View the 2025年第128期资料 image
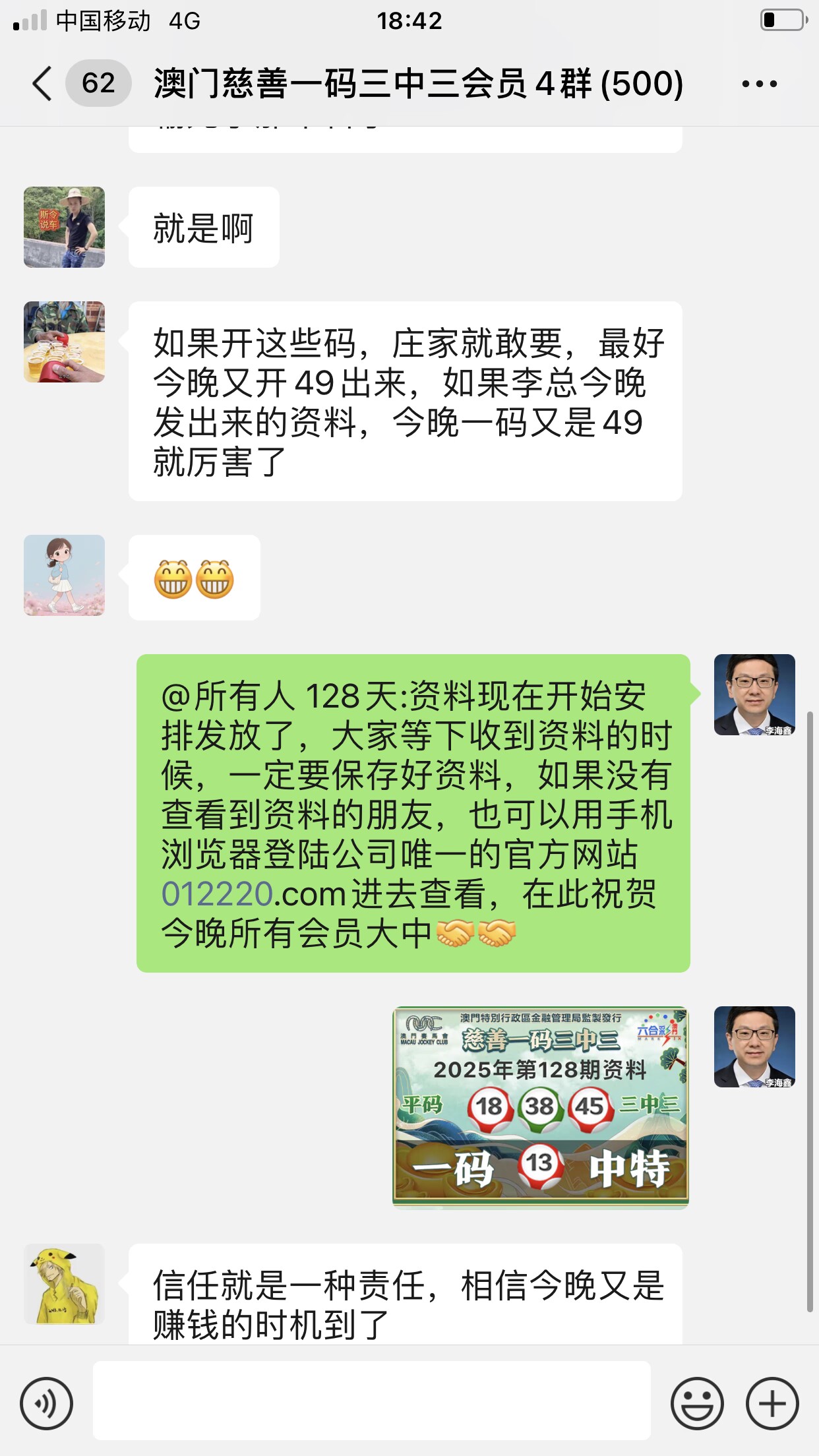Screen dimensions: 819x1456 coord(540,1106)
